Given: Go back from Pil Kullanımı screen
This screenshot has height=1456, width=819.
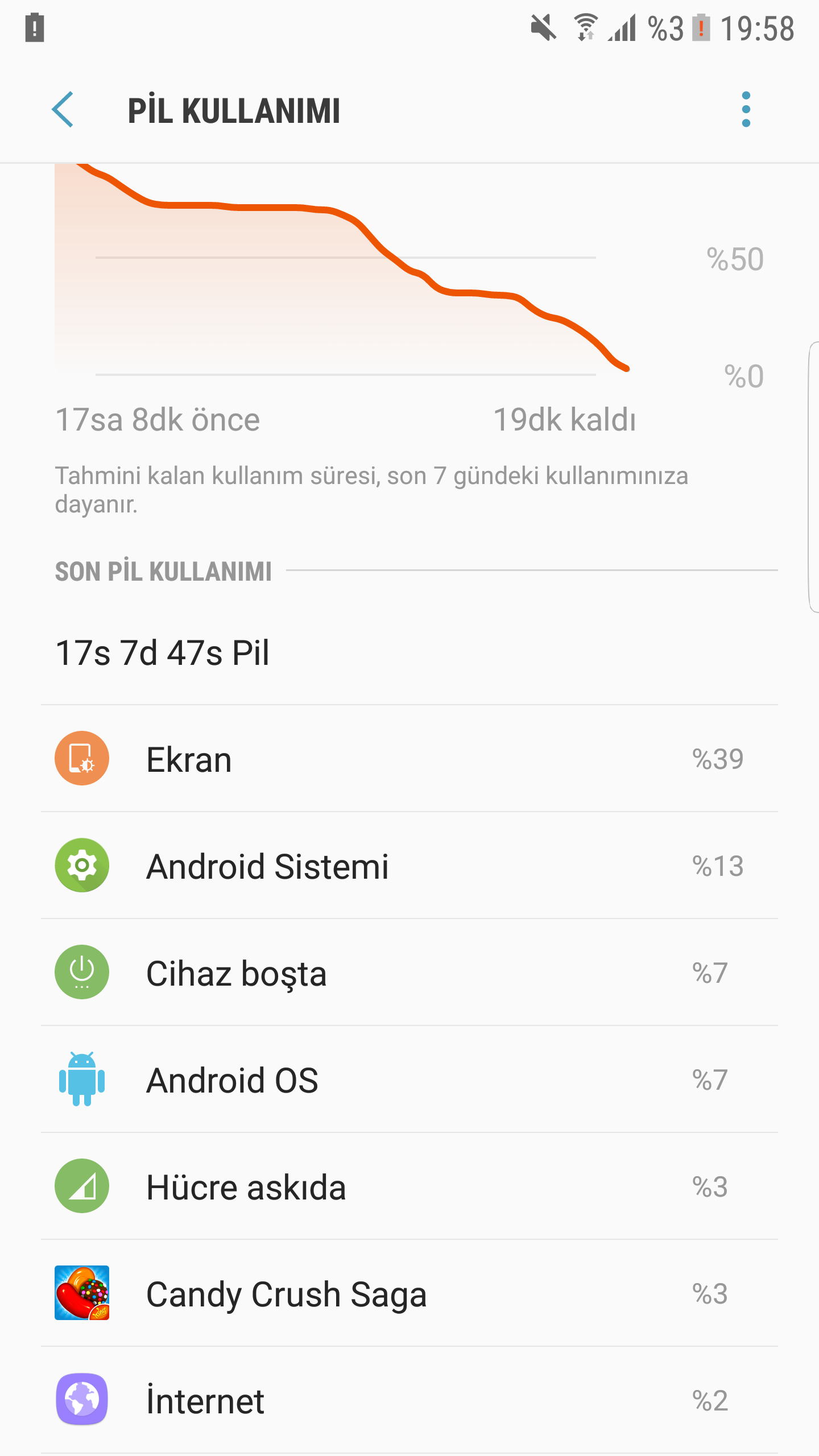Looking at the screenshot, I should (63, 109).
